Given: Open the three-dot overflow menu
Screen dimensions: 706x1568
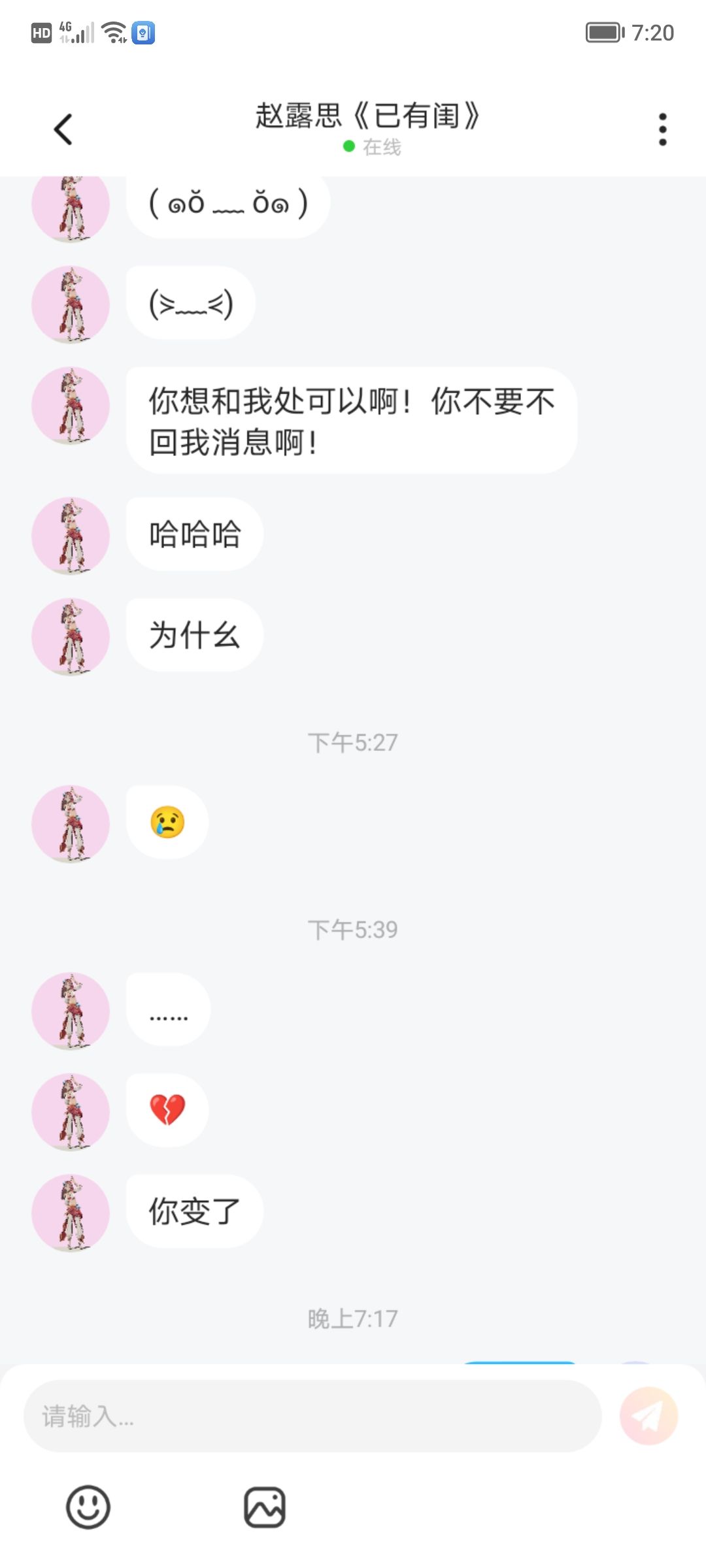Looking at the screenshot, I should pos(662,129).
